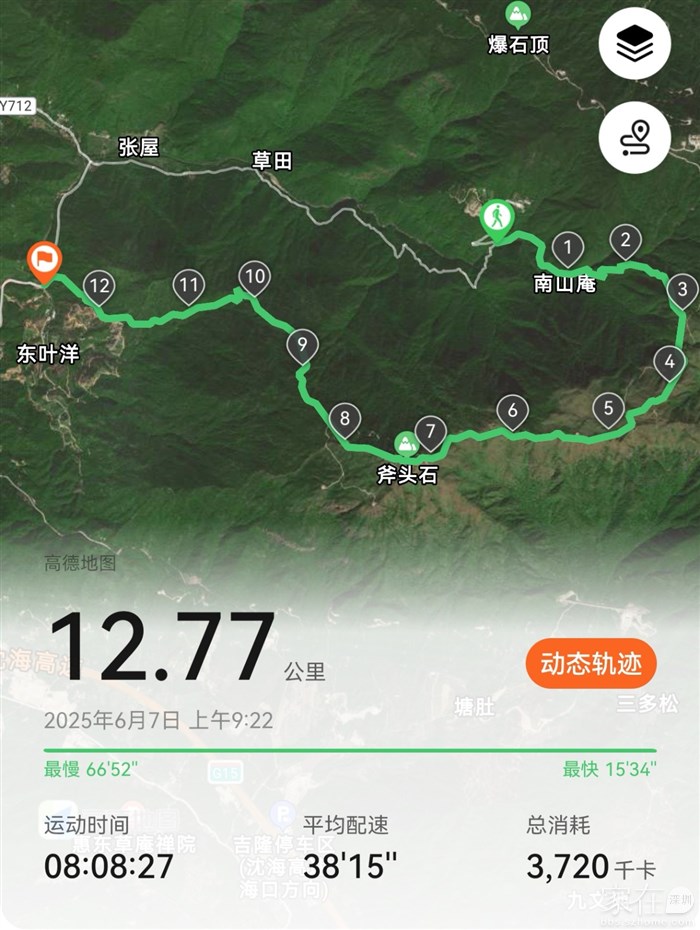Open the map layers switcher
The image size is (700, 930).
click(634, 44)
